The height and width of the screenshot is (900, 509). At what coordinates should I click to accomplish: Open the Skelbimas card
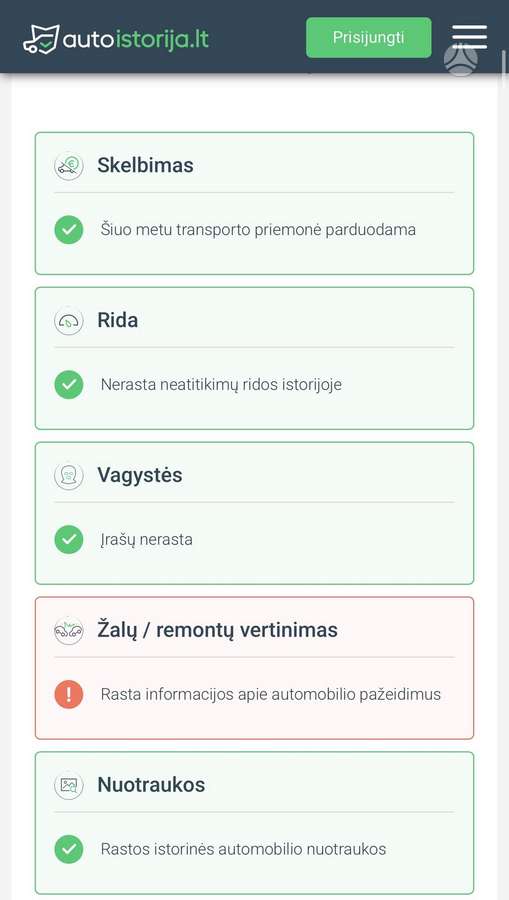pos(254,203)
